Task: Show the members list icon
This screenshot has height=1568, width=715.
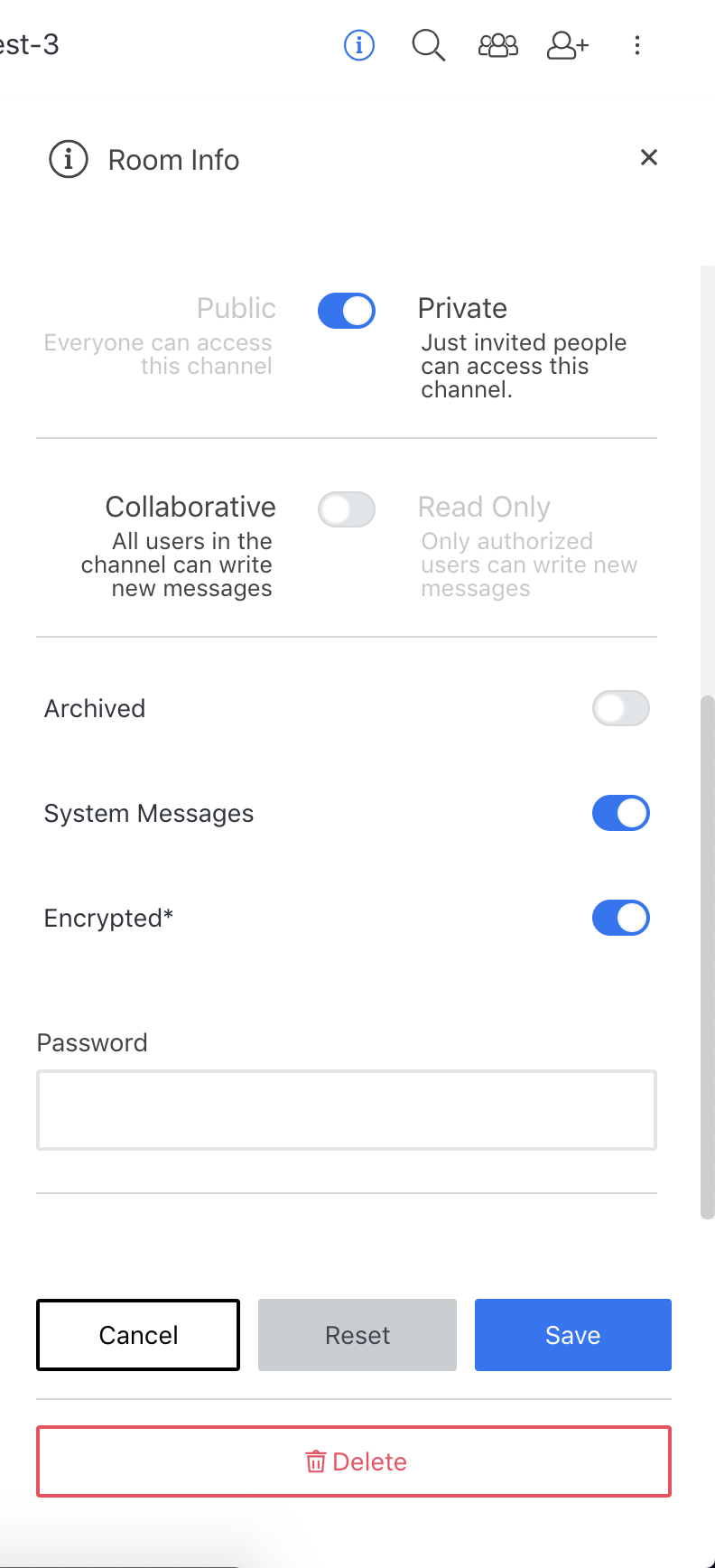Action: [498, 45]
